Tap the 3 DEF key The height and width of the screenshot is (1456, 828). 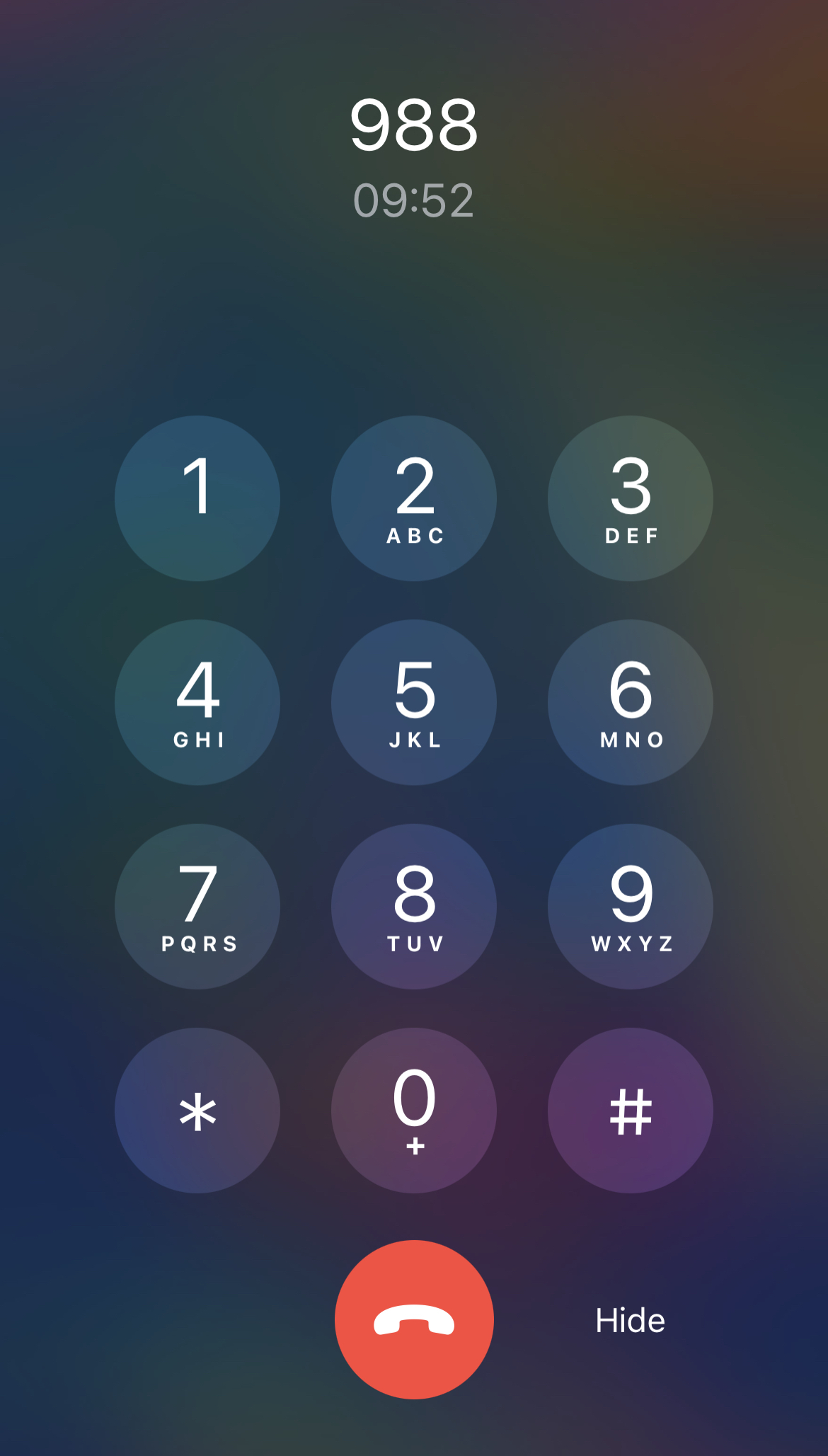click(630, 498)
